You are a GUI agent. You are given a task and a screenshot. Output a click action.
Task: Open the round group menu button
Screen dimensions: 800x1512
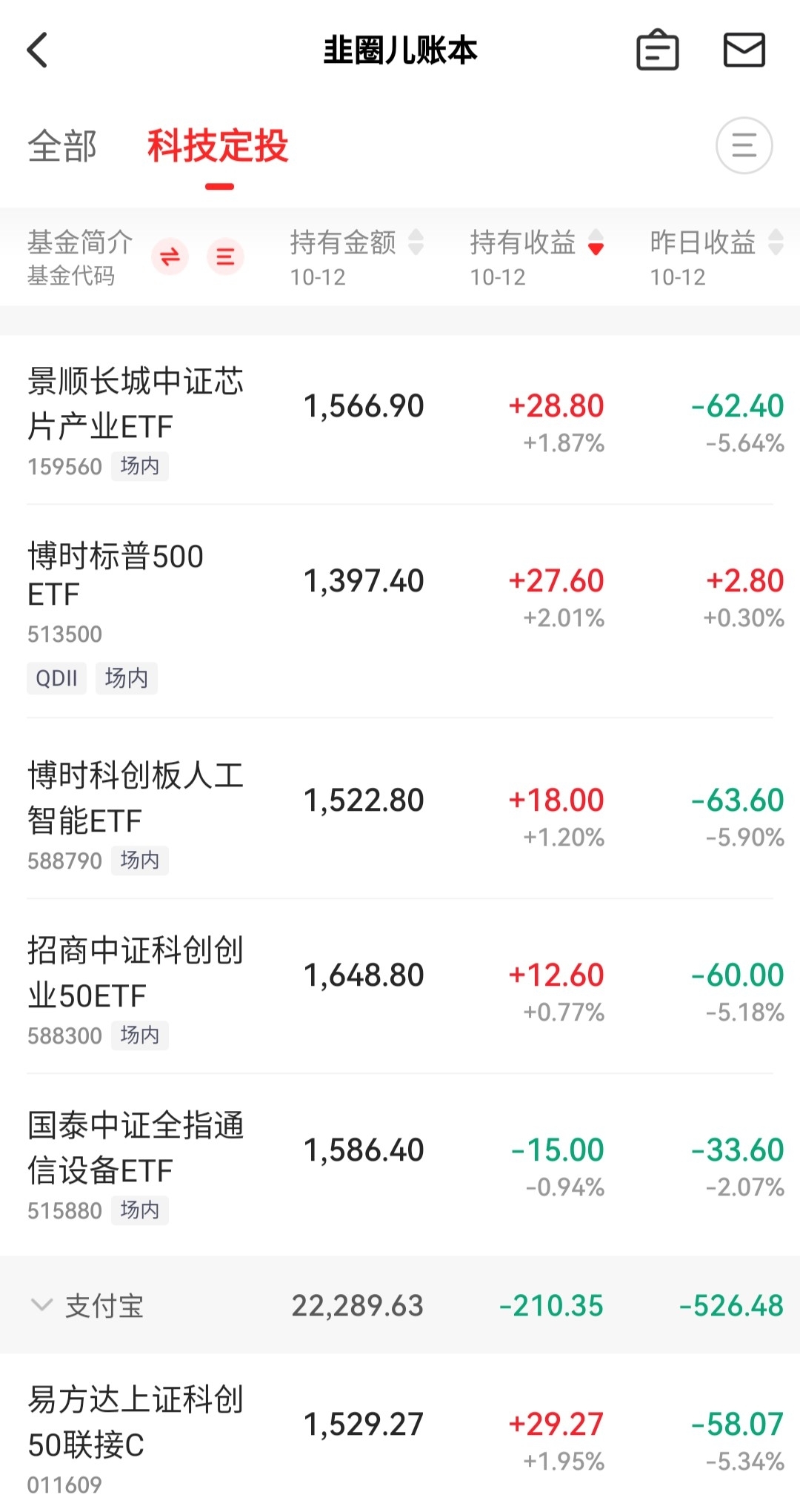(x=744, y=146)
